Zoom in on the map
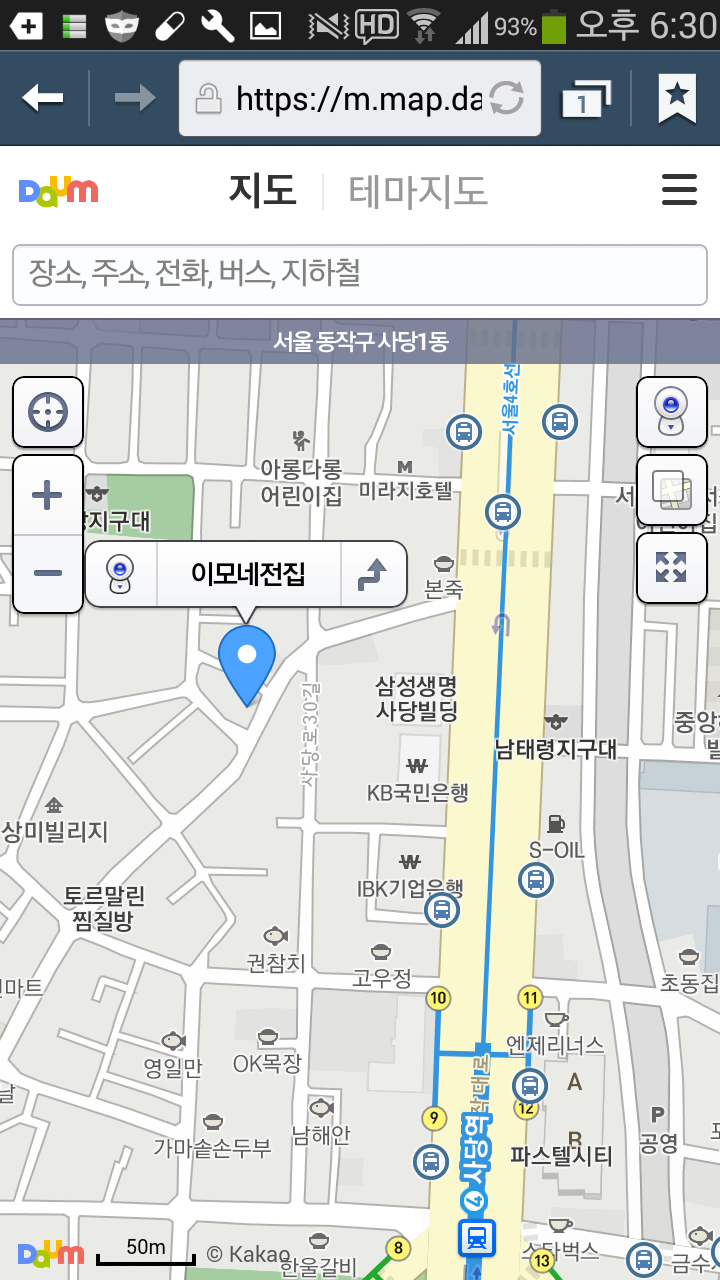The image size is (720, 1280). [48, 495]
